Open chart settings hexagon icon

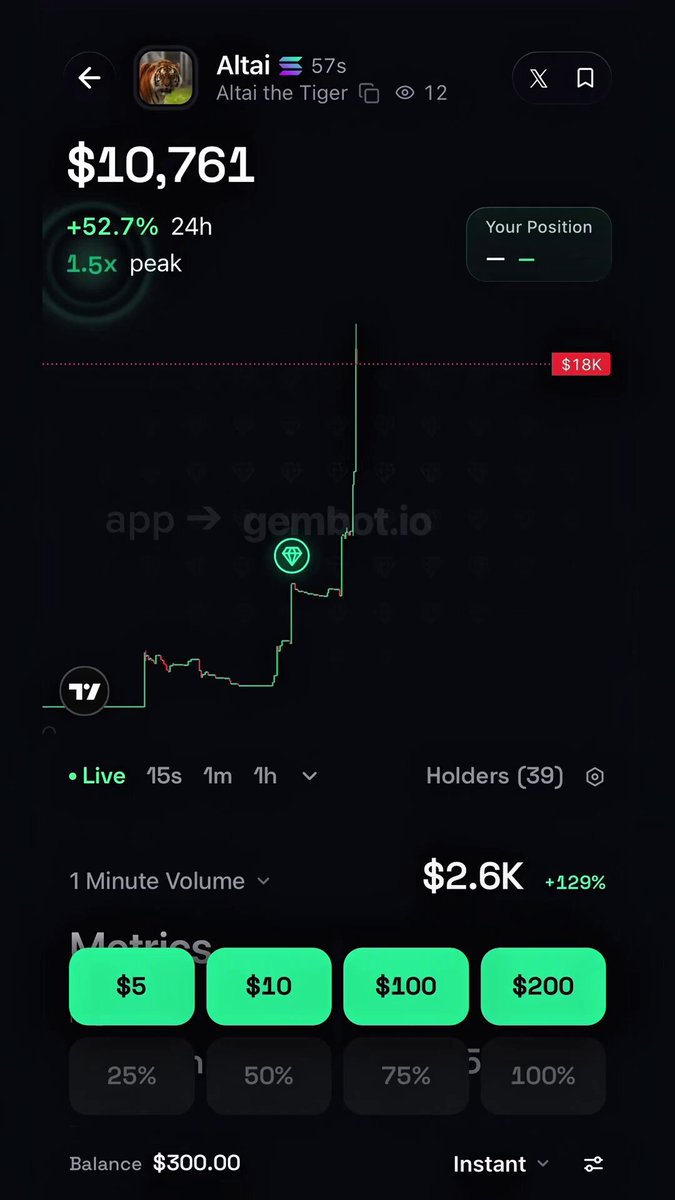point(595,777)
